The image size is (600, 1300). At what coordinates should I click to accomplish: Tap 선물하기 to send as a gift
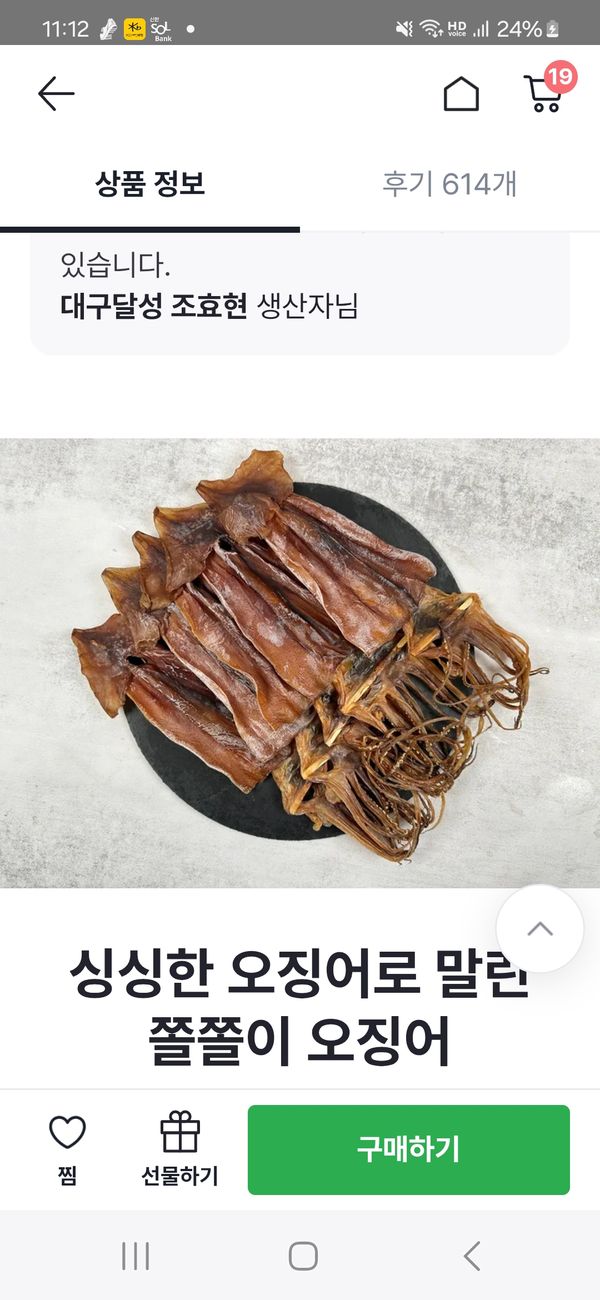180,1150
